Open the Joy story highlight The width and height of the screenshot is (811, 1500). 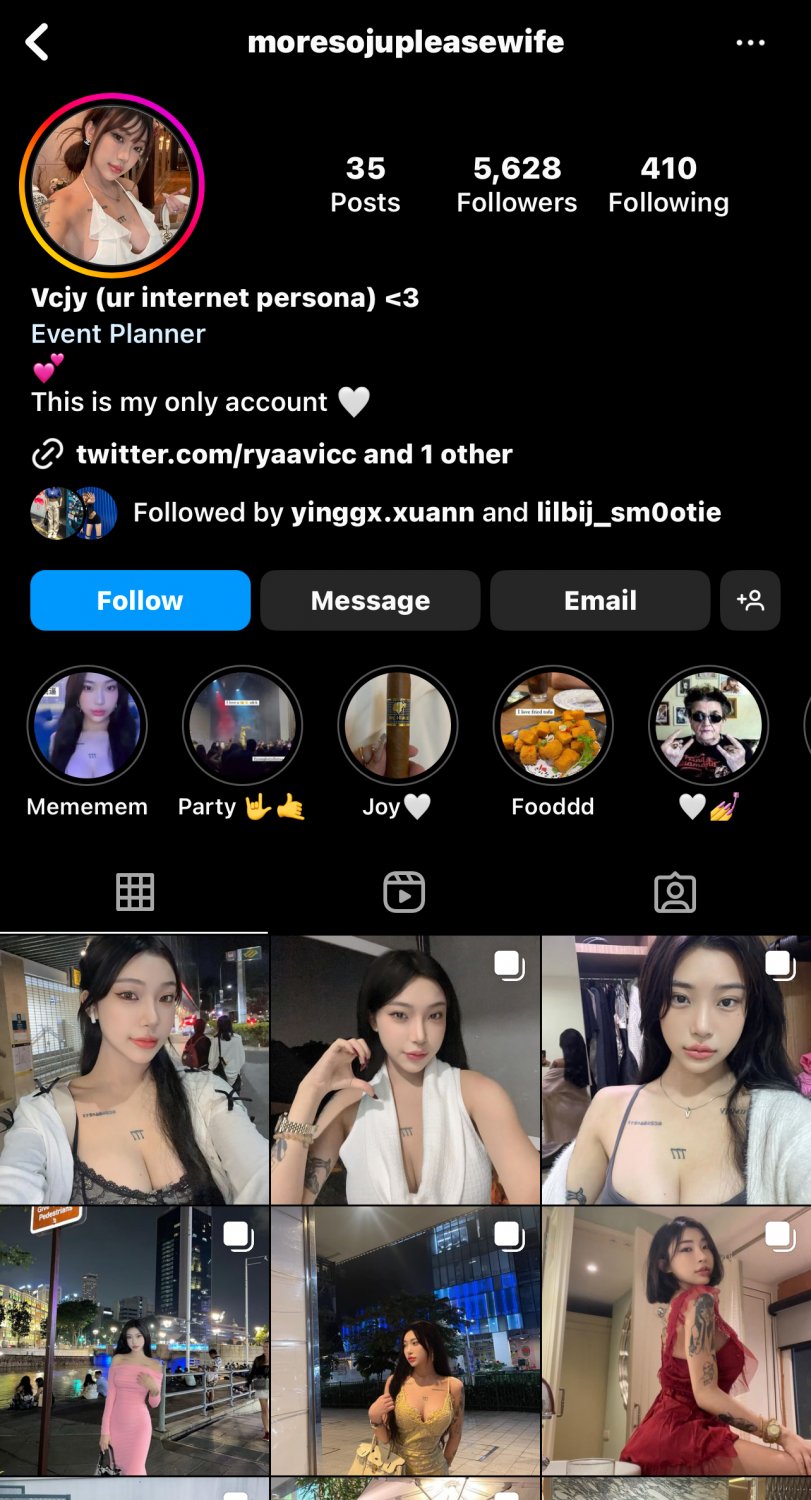pyautogui.click(x=397, y=723)
